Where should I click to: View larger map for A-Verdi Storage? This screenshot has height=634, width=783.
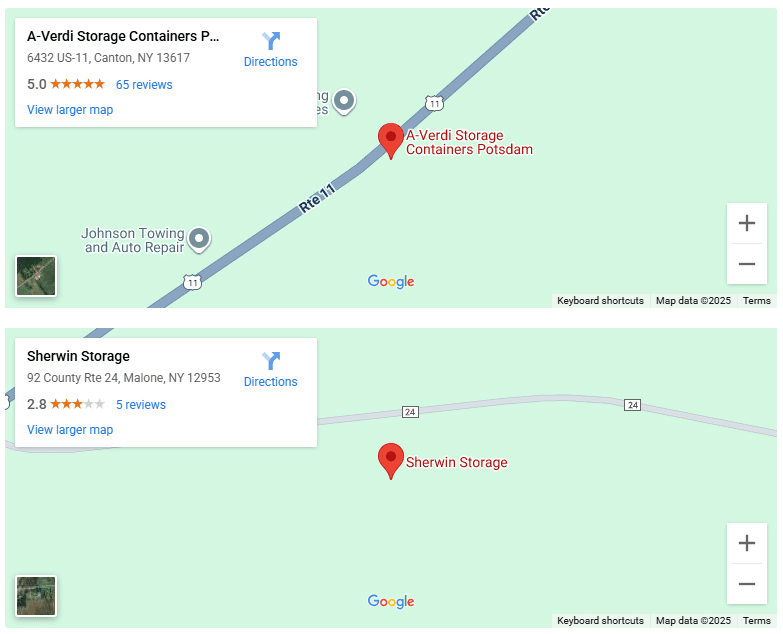(x=70, y=110)
